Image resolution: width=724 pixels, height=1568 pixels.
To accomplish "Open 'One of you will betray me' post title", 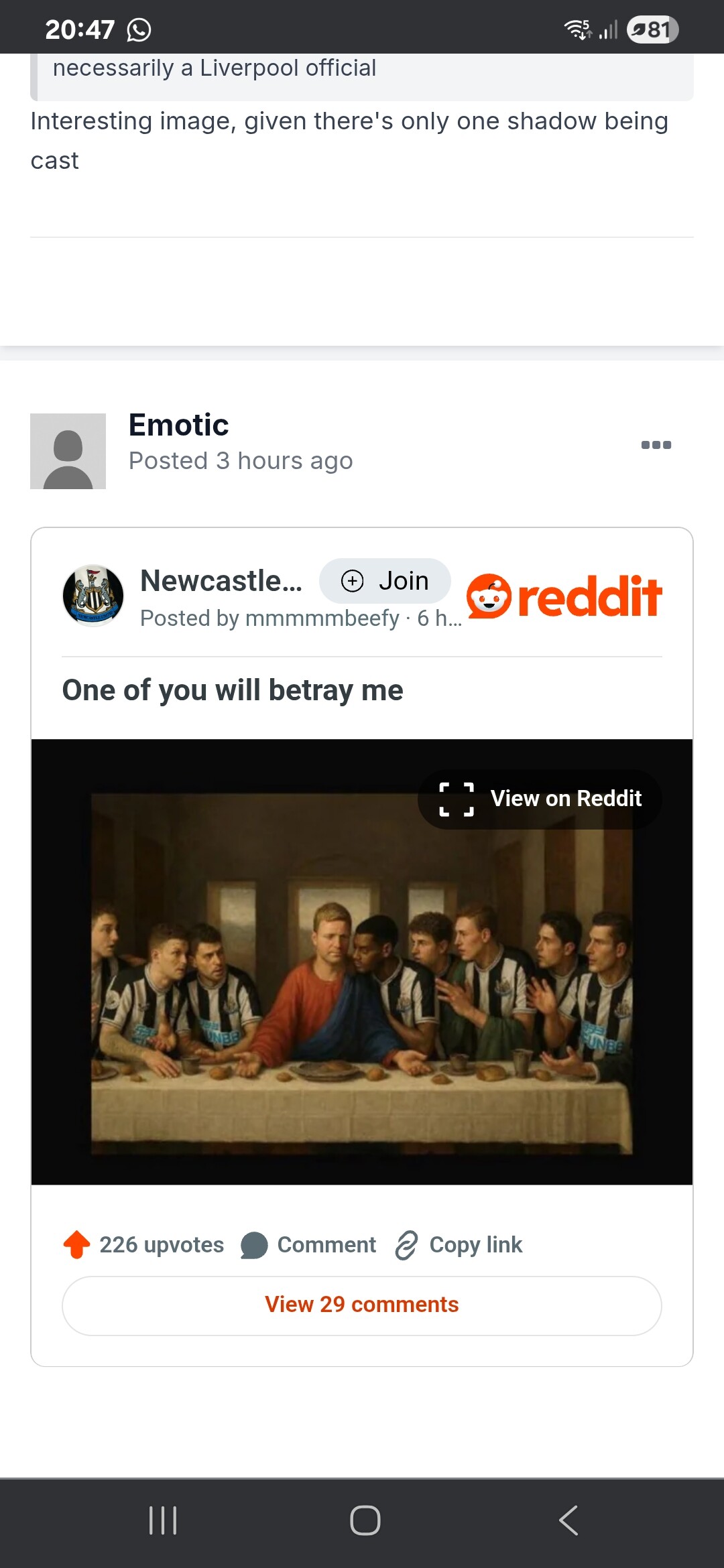I will (233, 690).
